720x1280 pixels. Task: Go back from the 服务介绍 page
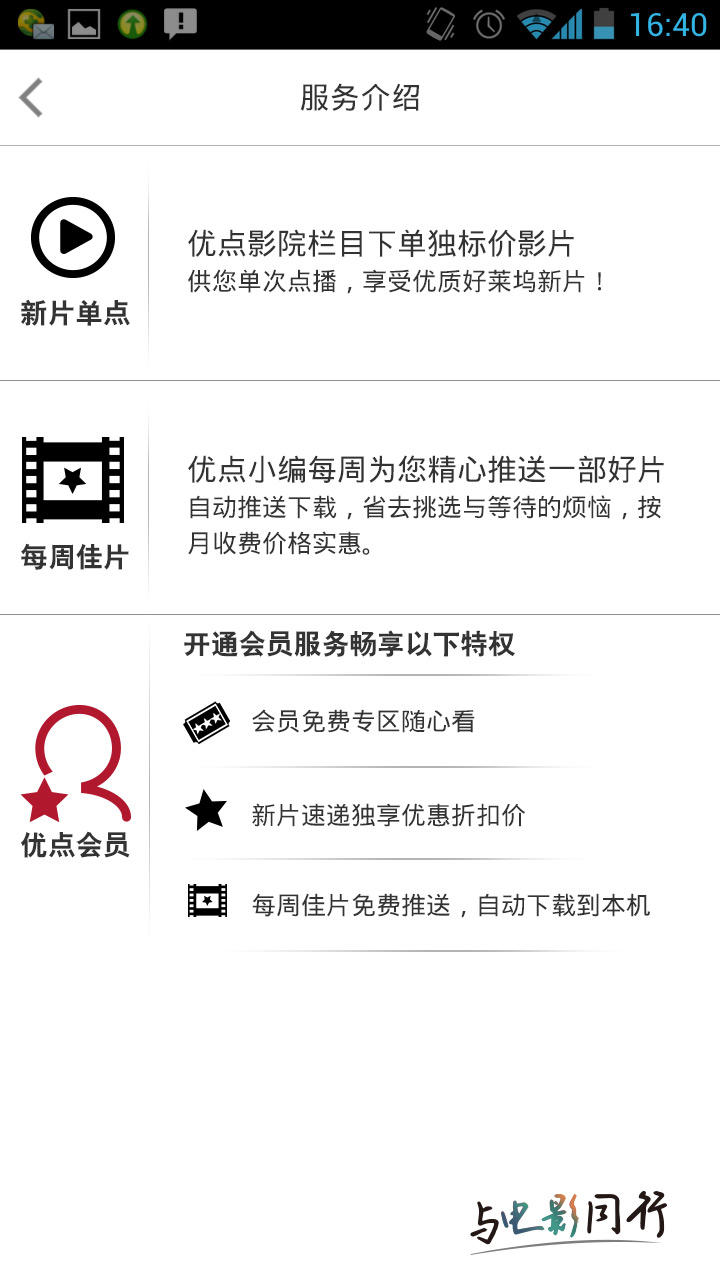click(32, 98)
